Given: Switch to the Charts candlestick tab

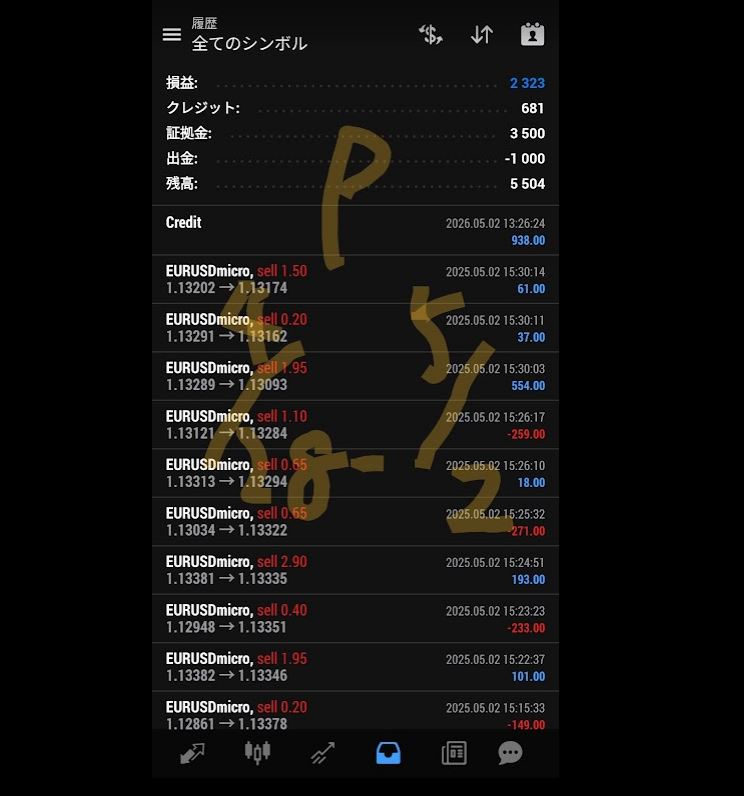Looking at the screenshot, I should pos(258,752).
